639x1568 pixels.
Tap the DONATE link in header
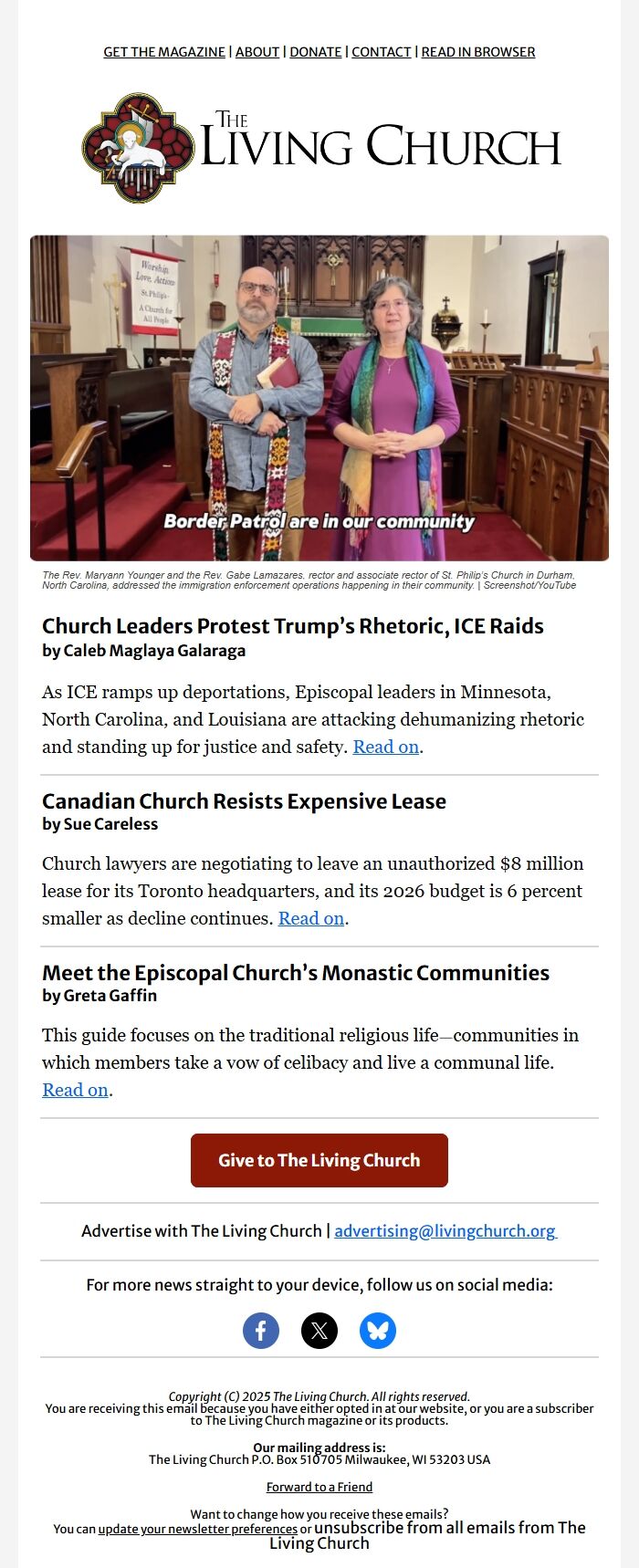(x=316, y=52)
